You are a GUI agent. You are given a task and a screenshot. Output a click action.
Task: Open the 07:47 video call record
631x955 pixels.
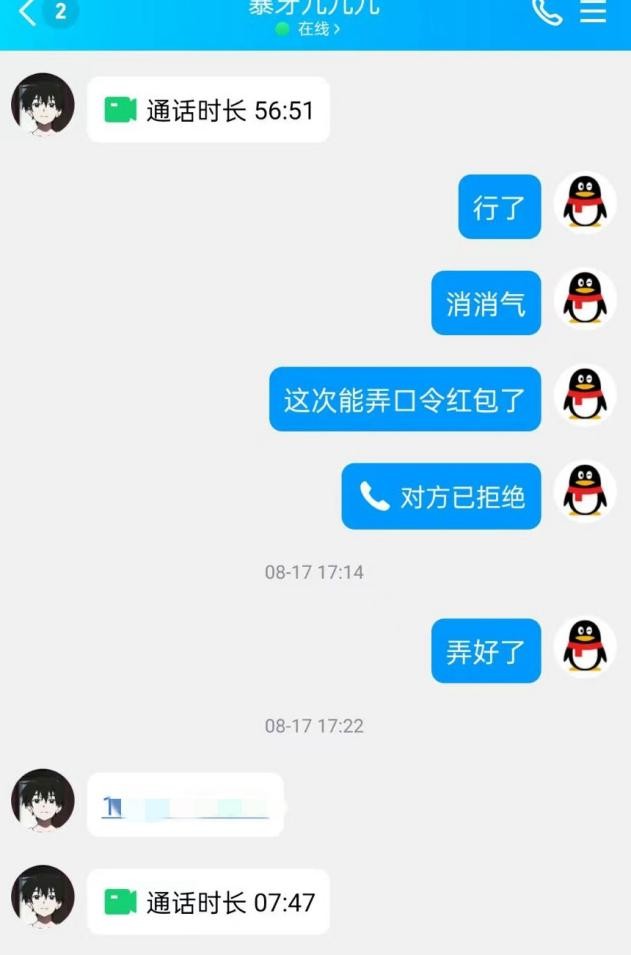pos(208,902)
